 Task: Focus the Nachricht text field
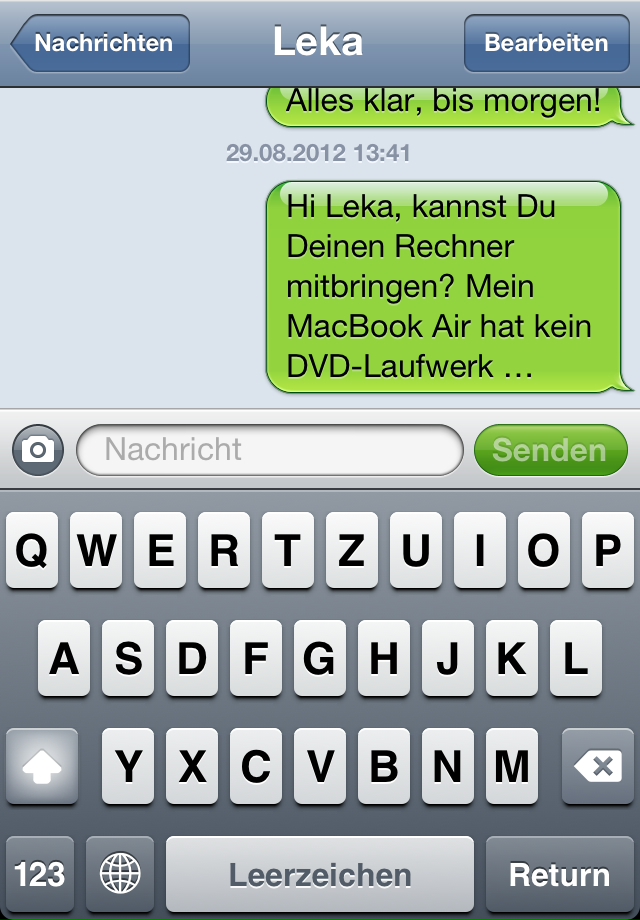click(270, 450)
